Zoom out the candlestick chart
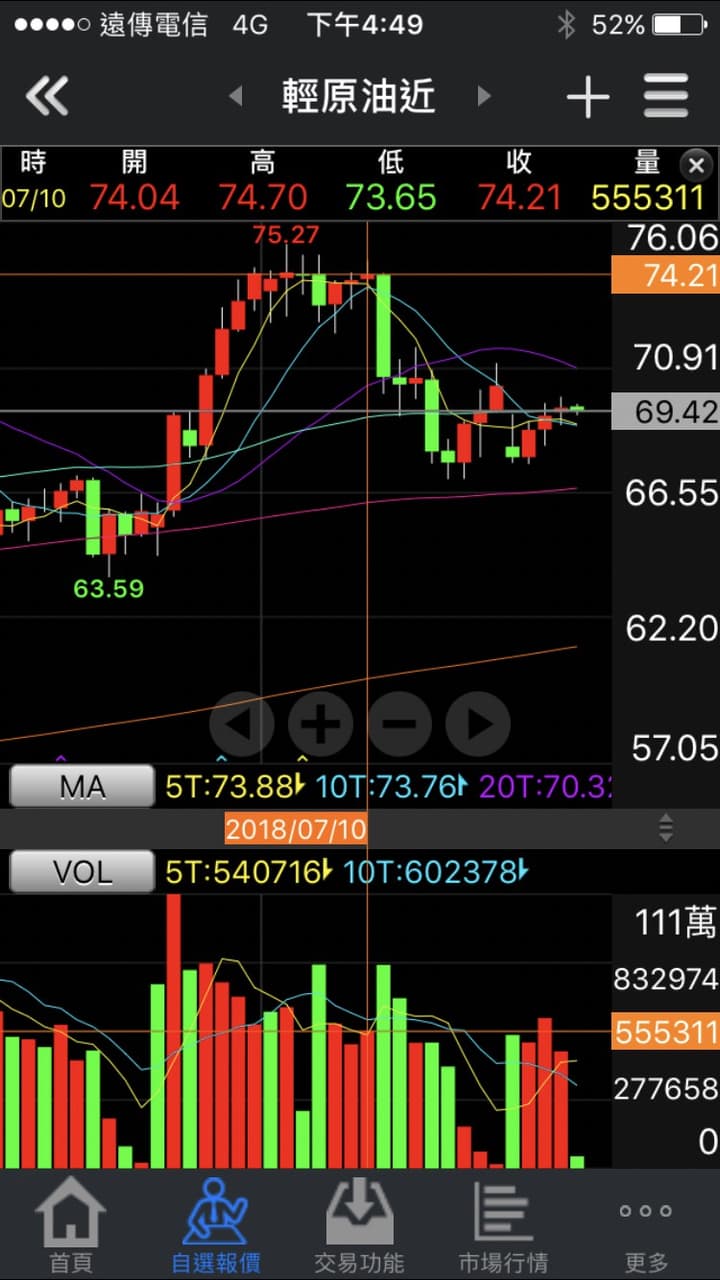The image size is (720, 1280). click(399, 723)
